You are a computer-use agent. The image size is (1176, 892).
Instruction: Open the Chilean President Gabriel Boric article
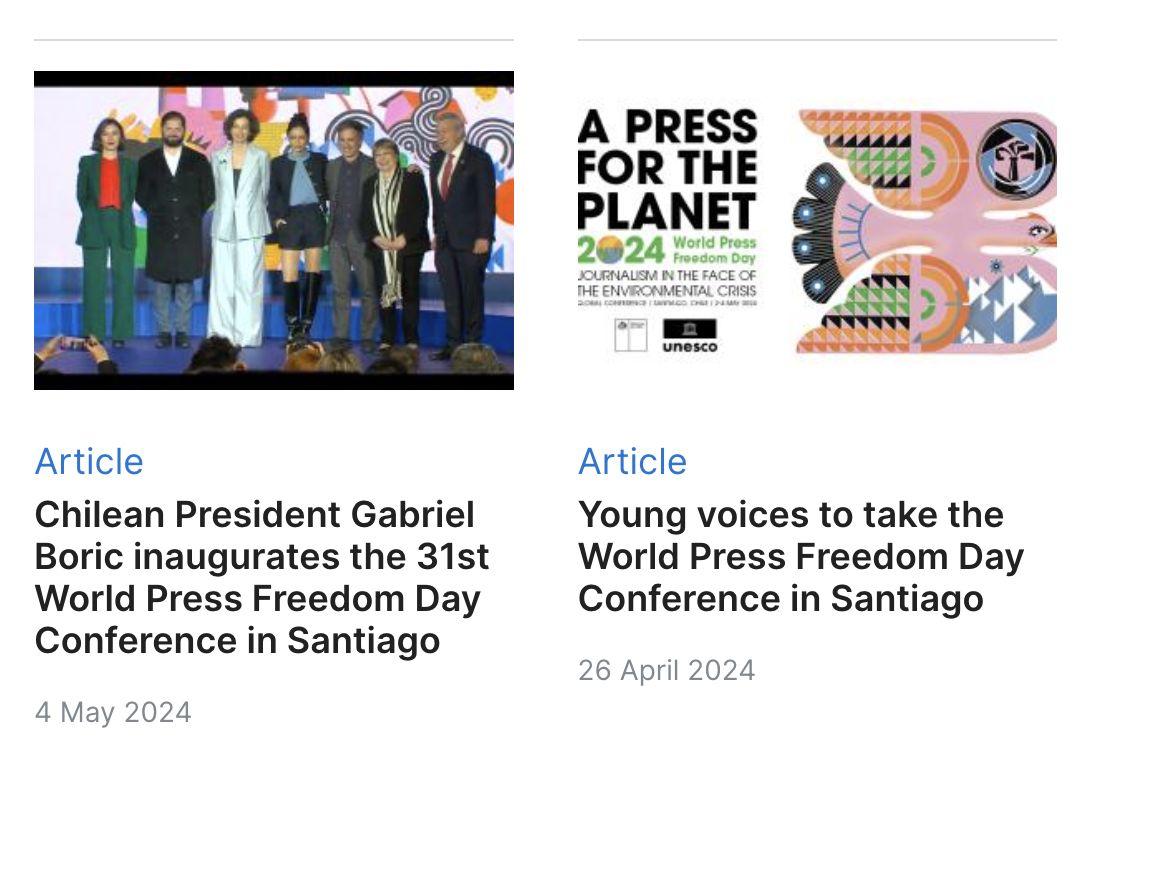coord(262,578)
